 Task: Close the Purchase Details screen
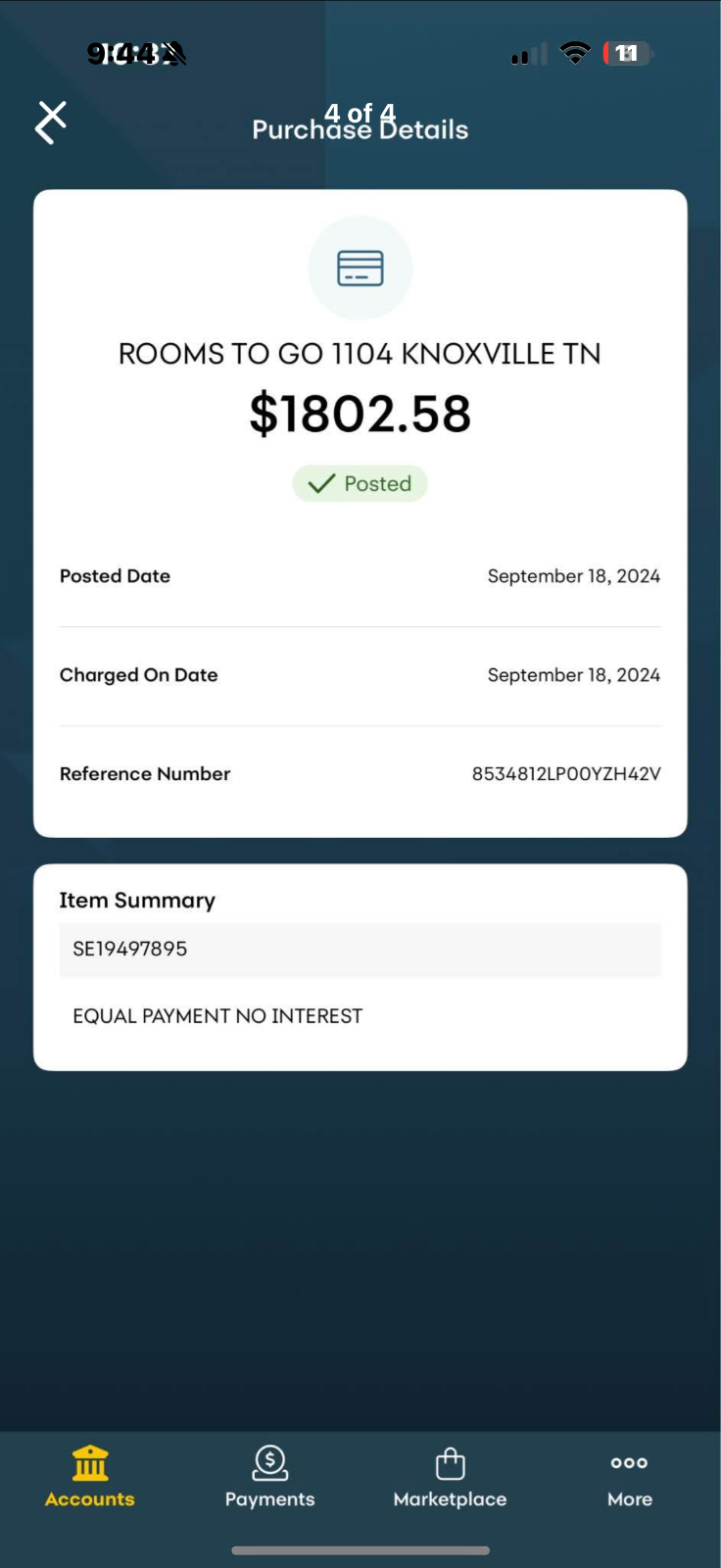click(x=52, y=122)
